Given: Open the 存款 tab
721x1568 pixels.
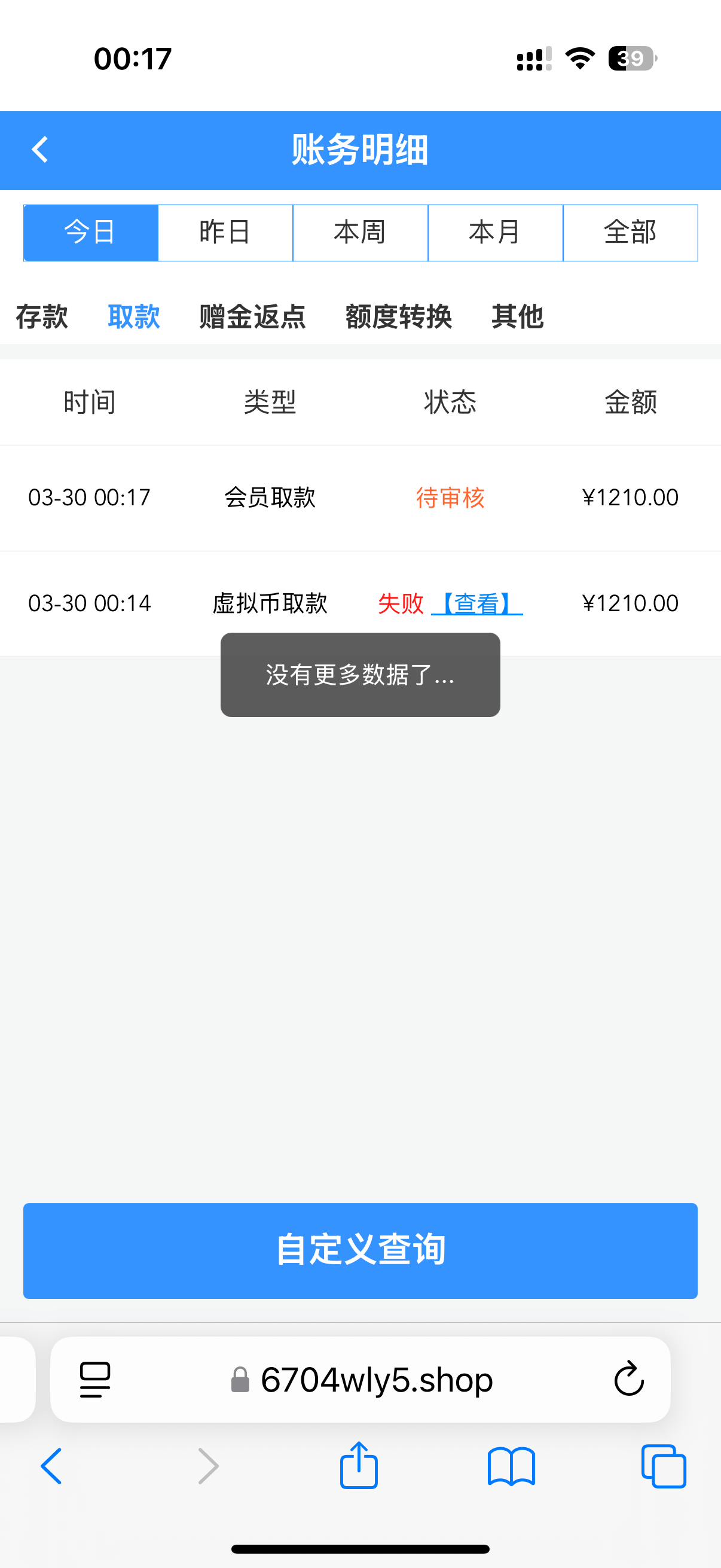Looking at the screenshot, I should [x=41, y=317].
